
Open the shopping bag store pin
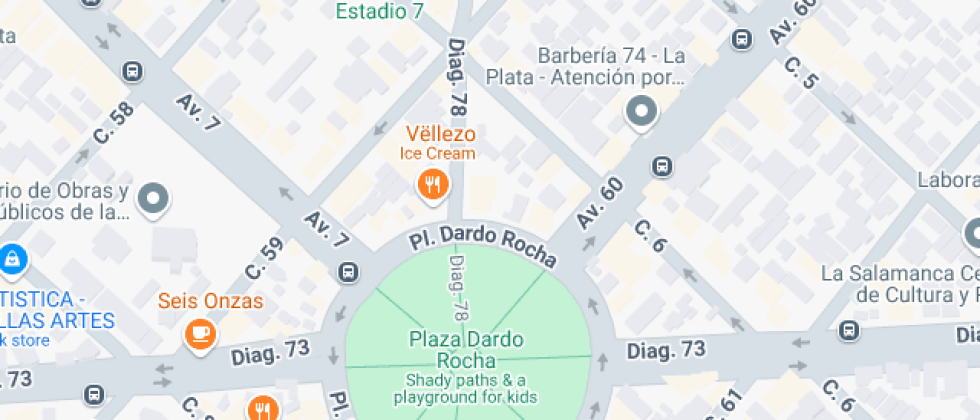(10, 259)
